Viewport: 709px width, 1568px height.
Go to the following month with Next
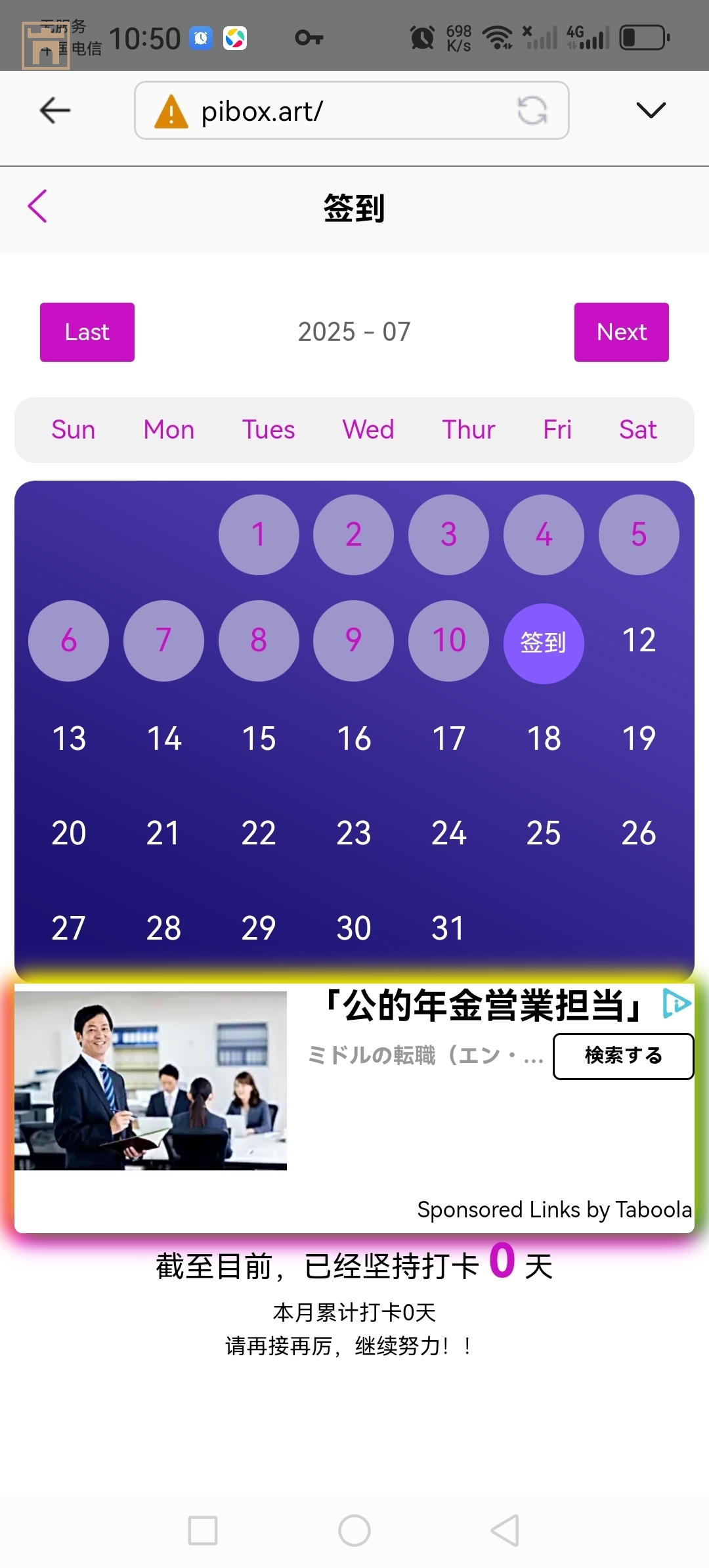pyautogui.click(x=621, y=332)
